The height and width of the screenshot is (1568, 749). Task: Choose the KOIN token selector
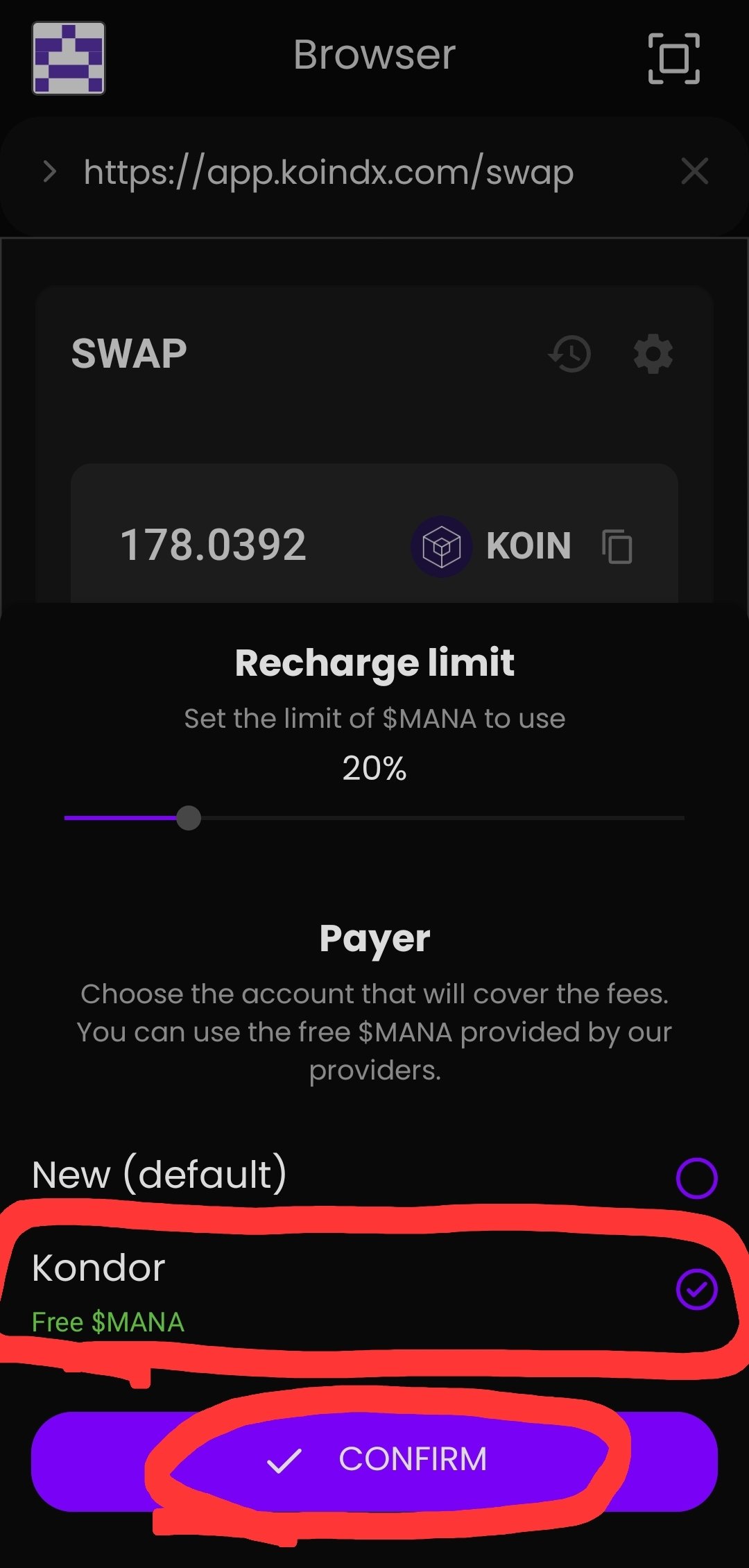492,546
